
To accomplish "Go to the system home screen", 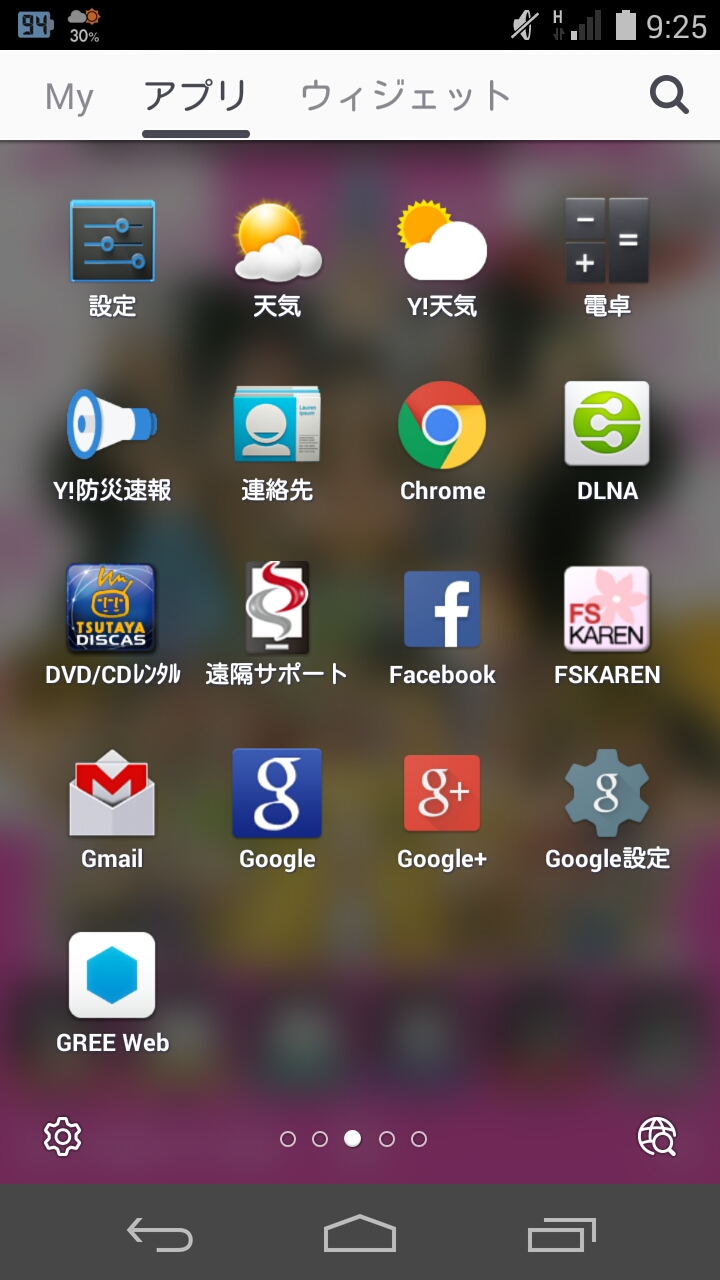I will [360, 1234].
